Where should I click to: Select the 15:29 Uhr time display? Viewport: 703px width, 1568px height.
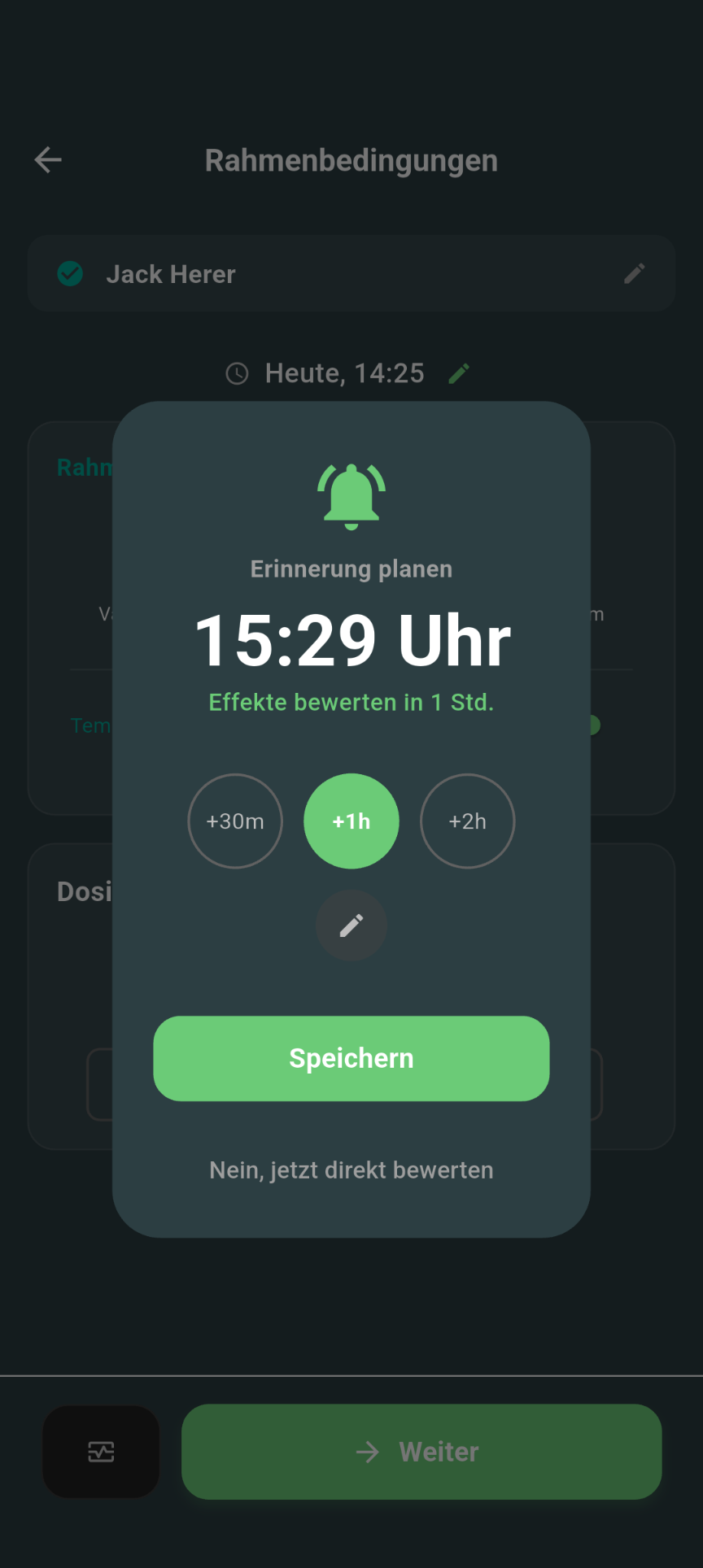coord(351,639)
